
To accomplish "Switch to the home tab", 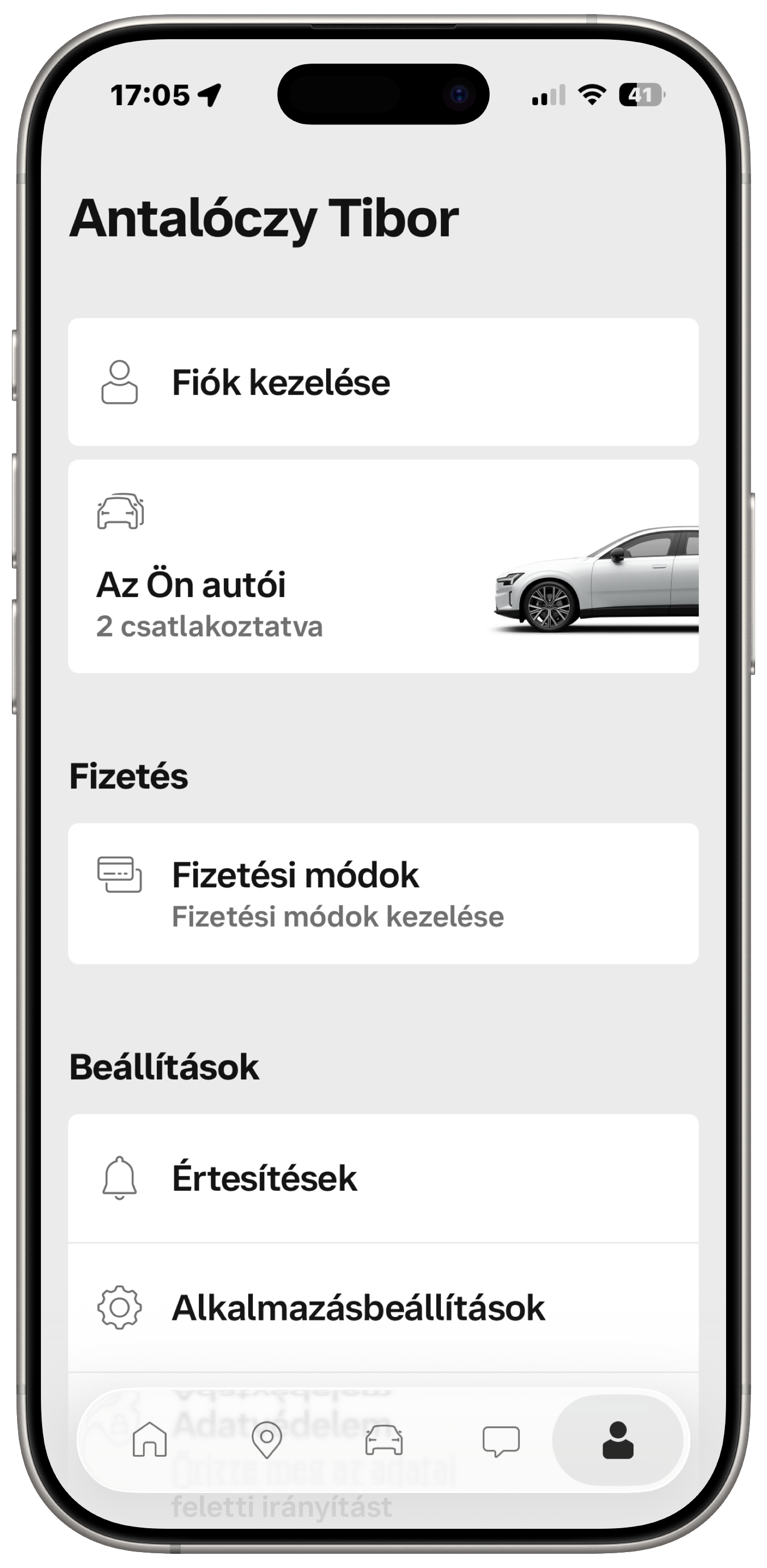I will tap(150, 1440).
